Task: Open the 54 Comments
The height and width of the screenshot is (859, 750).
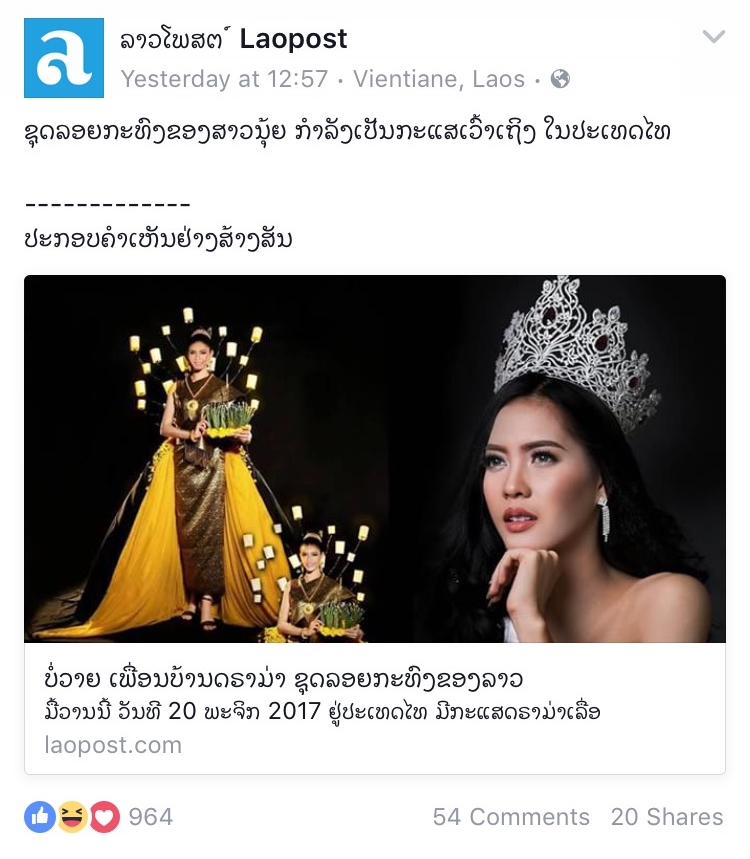Action: (511, 817)
